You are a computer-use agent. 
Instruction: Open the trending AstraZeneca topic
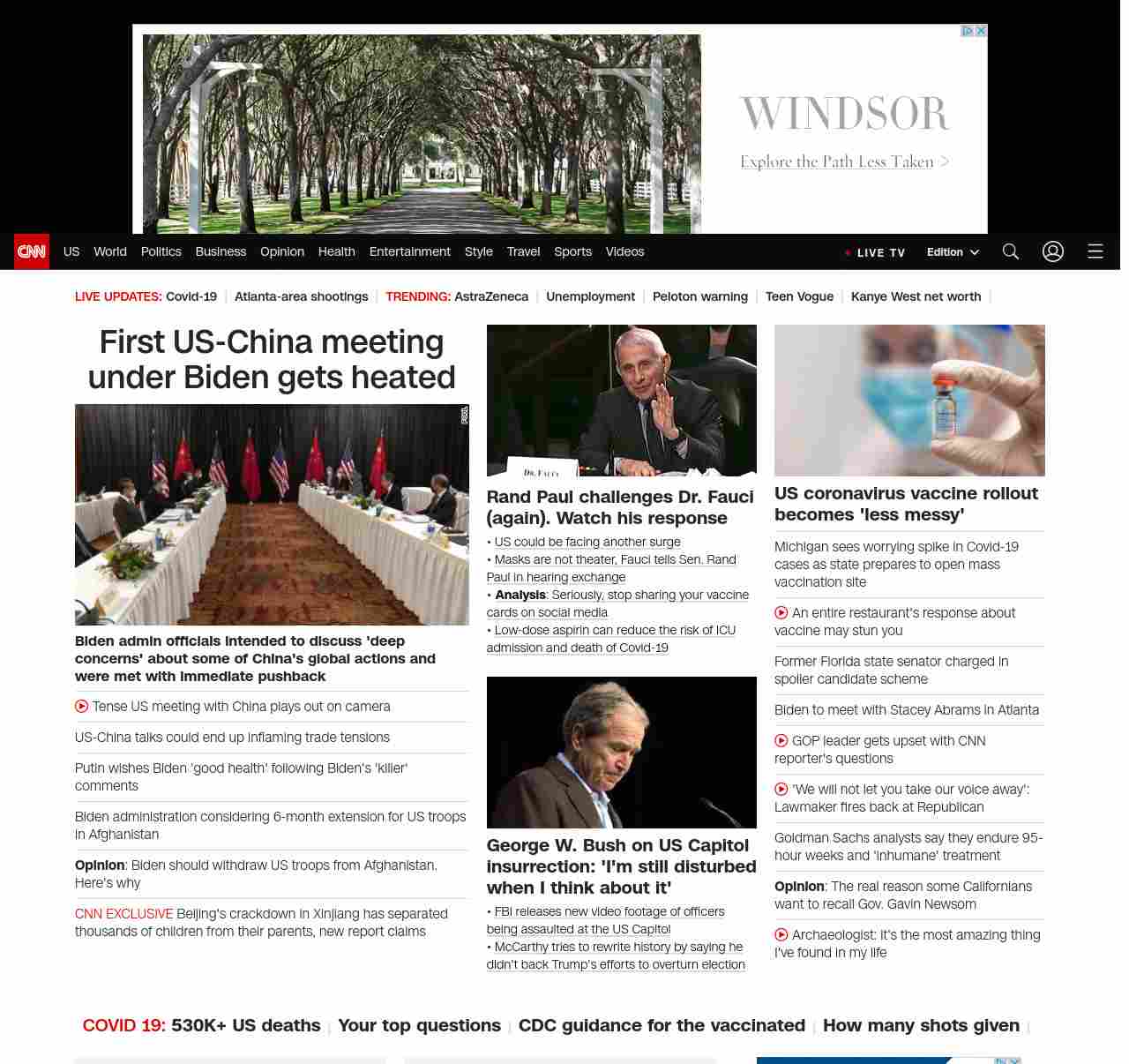[490, 296]
